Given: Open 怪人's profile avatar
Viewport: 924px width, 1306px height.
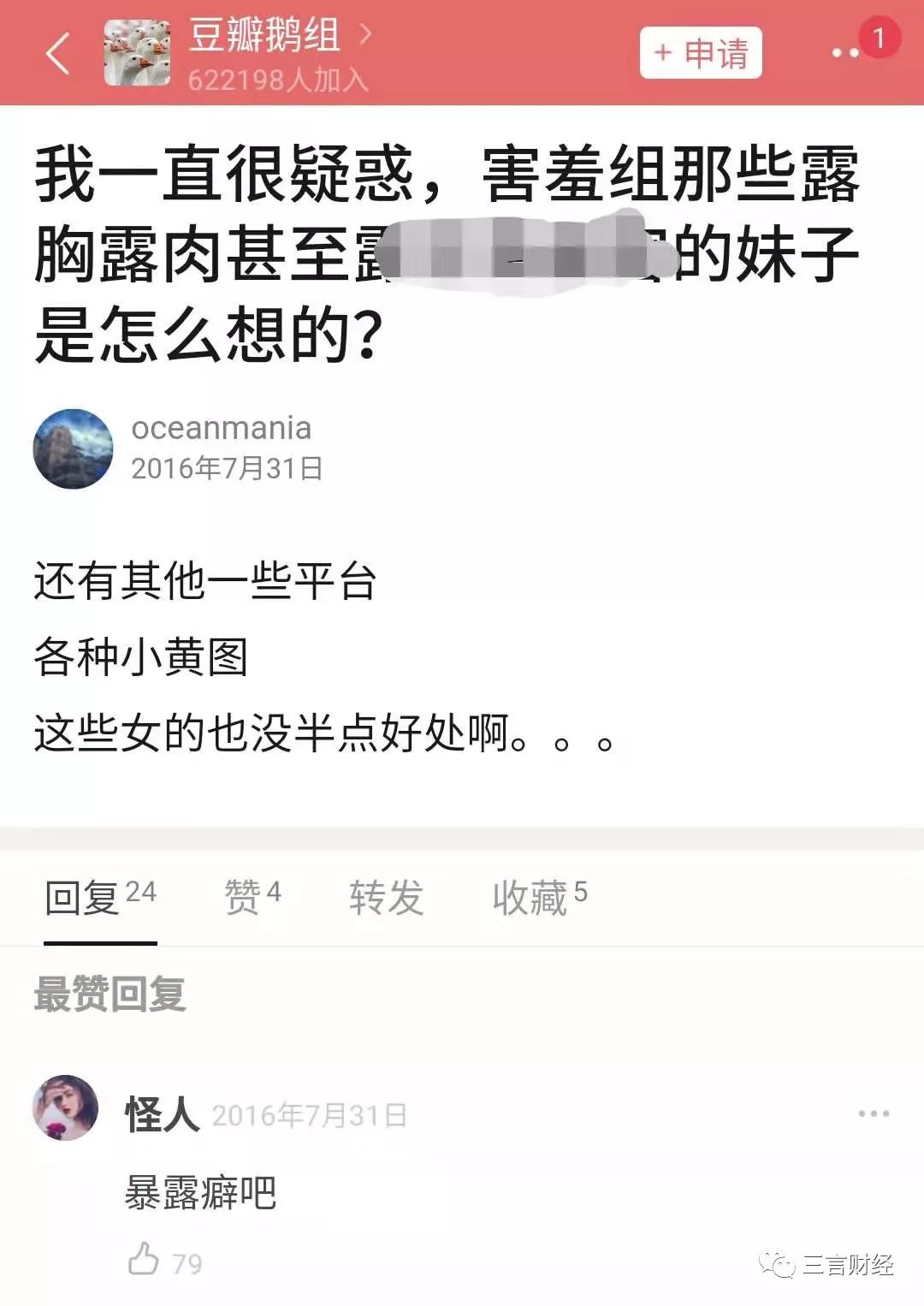Looking at the screenshot, I should pyautogui.click(x=65, y=1107).
